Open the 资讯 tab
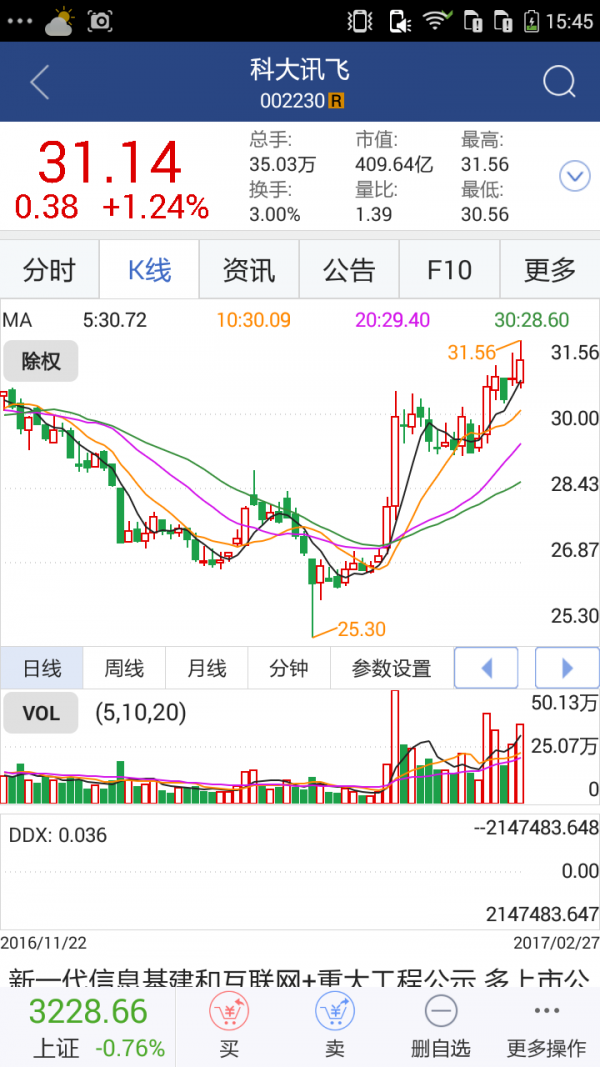 click(249, 269)
